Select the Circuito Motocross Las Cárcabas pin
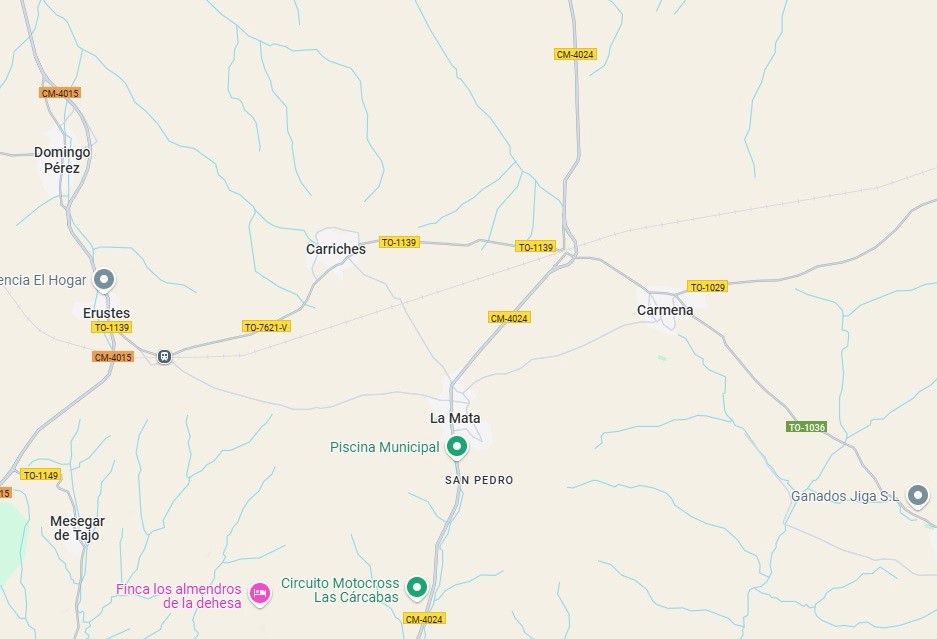 pyautogui.click(x=417, y=587)
